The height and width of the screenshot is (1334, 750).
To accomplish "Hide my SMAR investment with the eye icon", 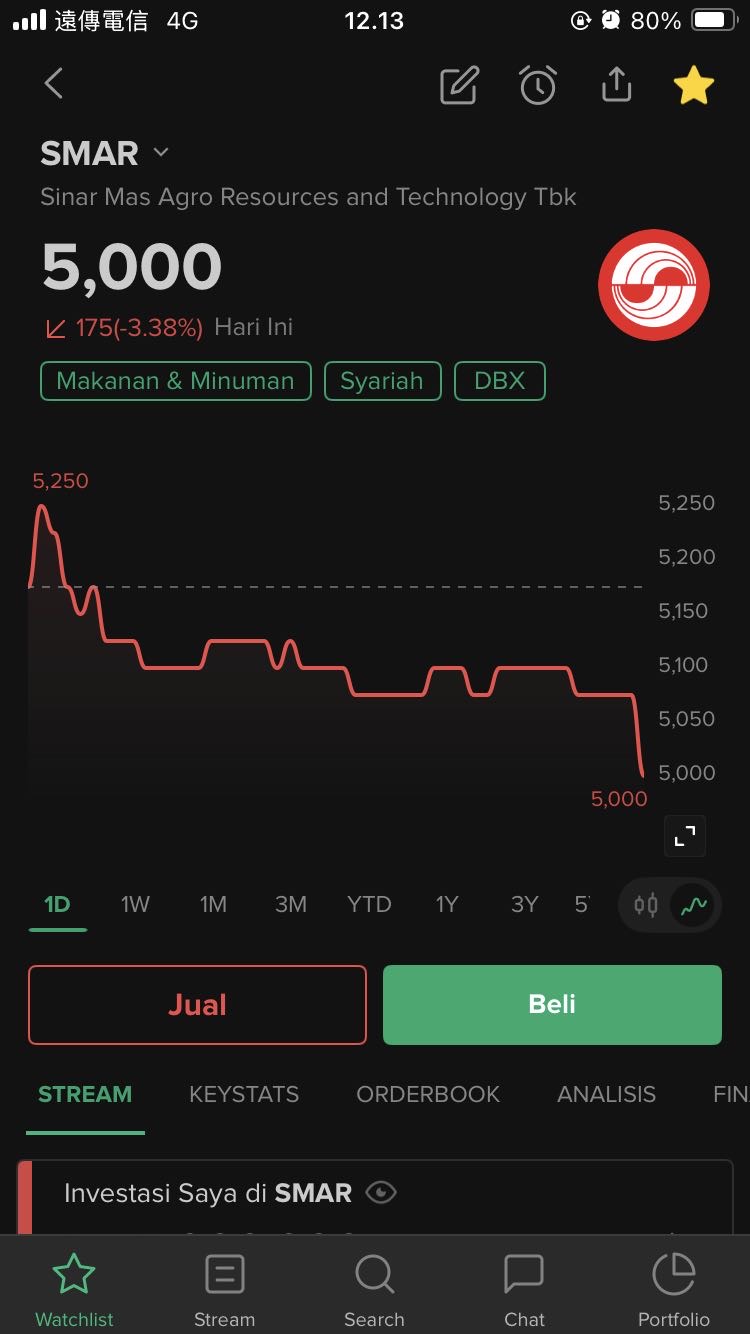I will point(381,1192).
